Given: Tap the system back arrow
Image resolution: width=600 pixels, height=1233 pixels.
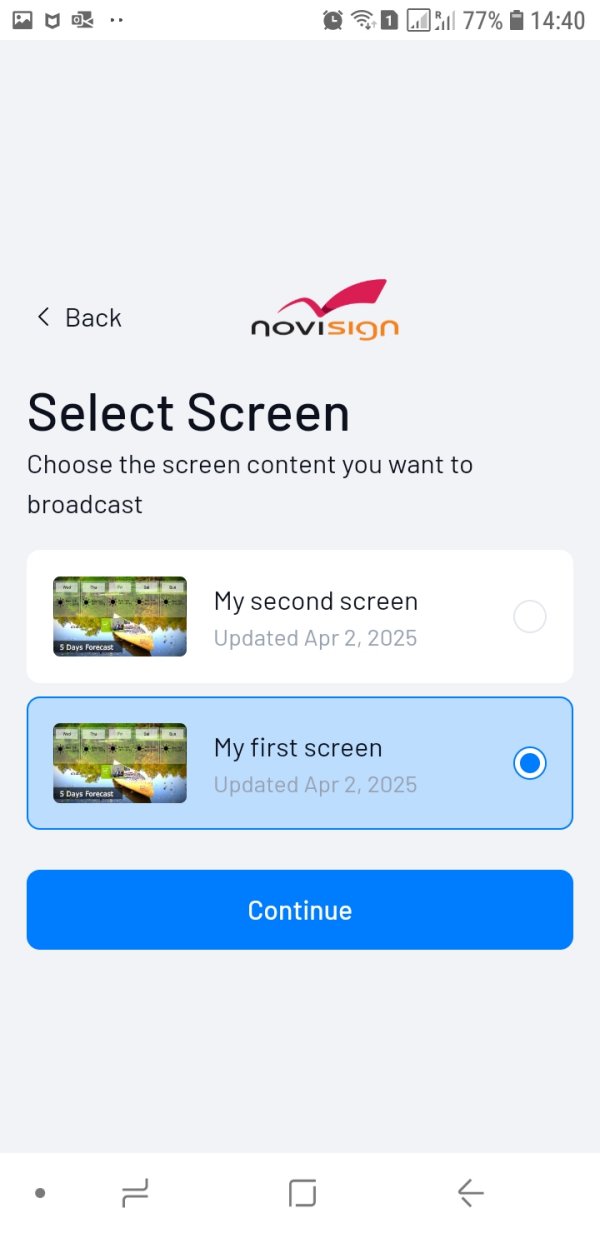Looking at the screenshot, I should tap(470, 1193).
